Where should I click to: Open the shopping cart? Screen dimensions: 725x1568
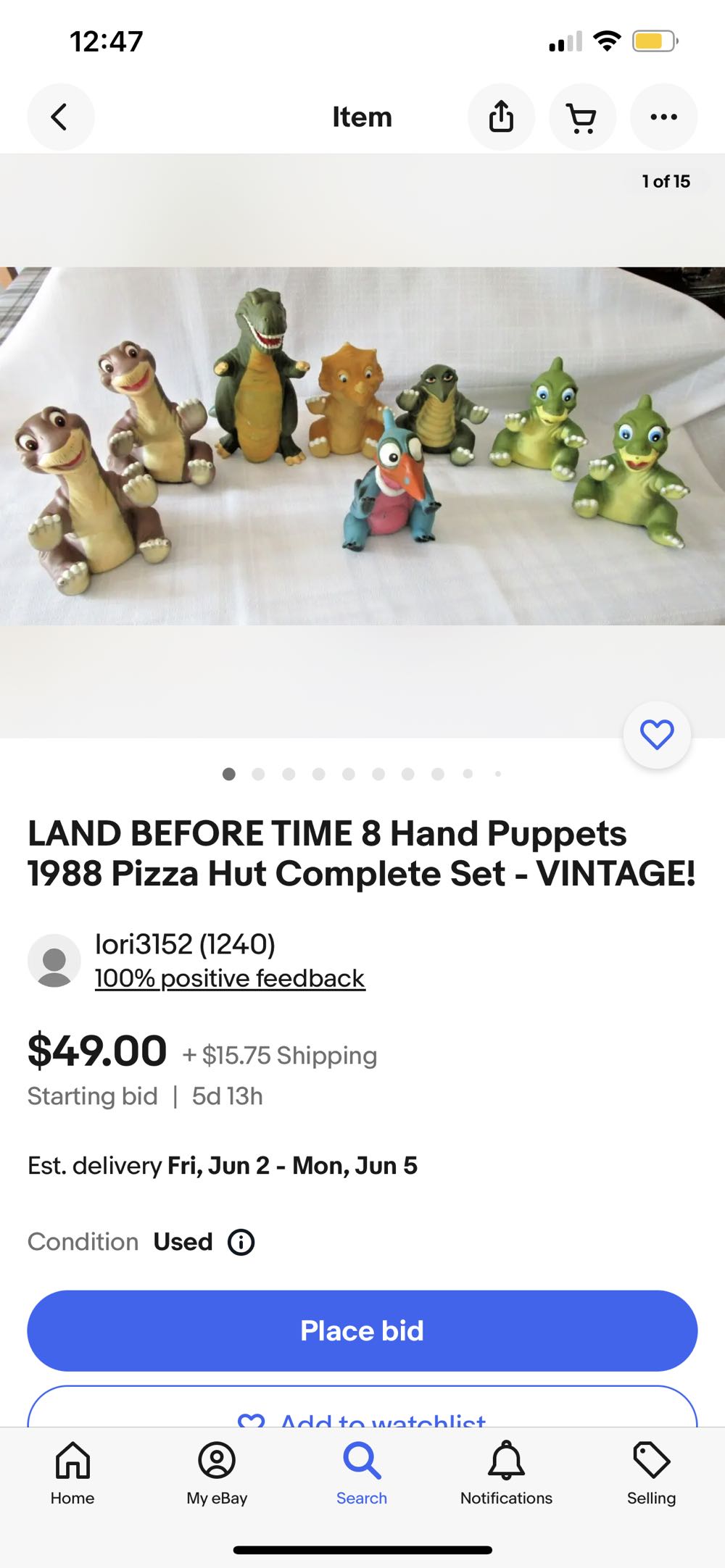point(583,117)
